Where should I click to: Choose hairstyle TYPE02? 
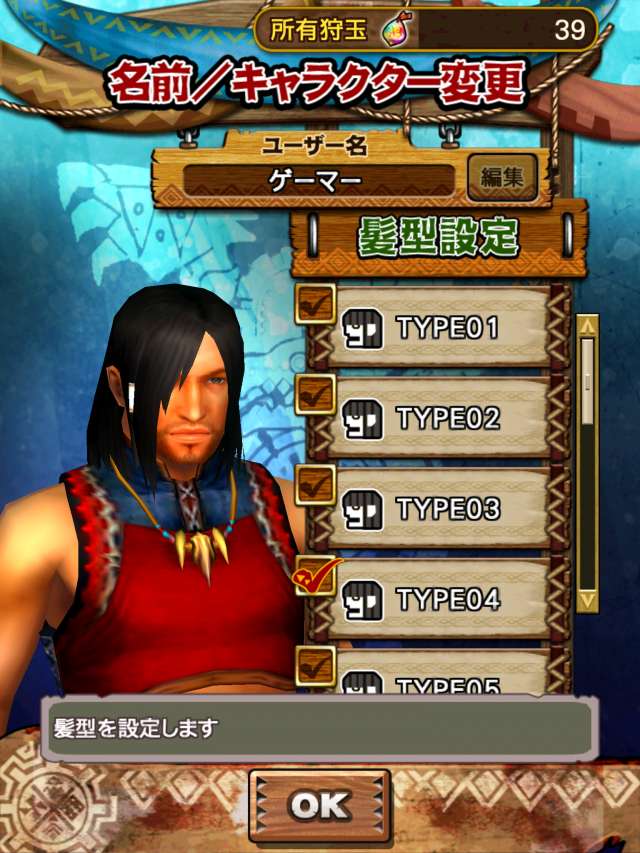click(x=440, y=418)
